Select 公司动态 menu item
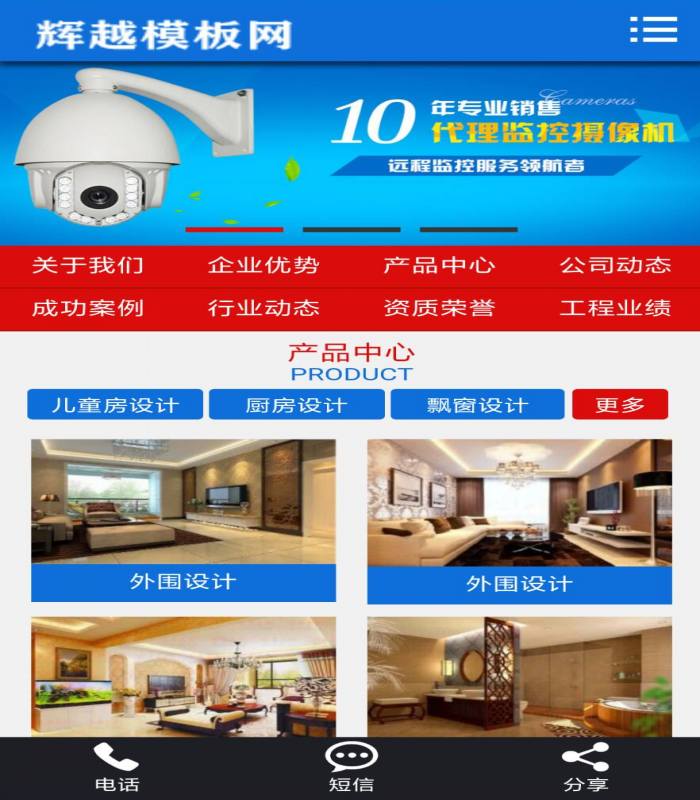The width and height of the screenshot is (700, 800). pos(614,266)
